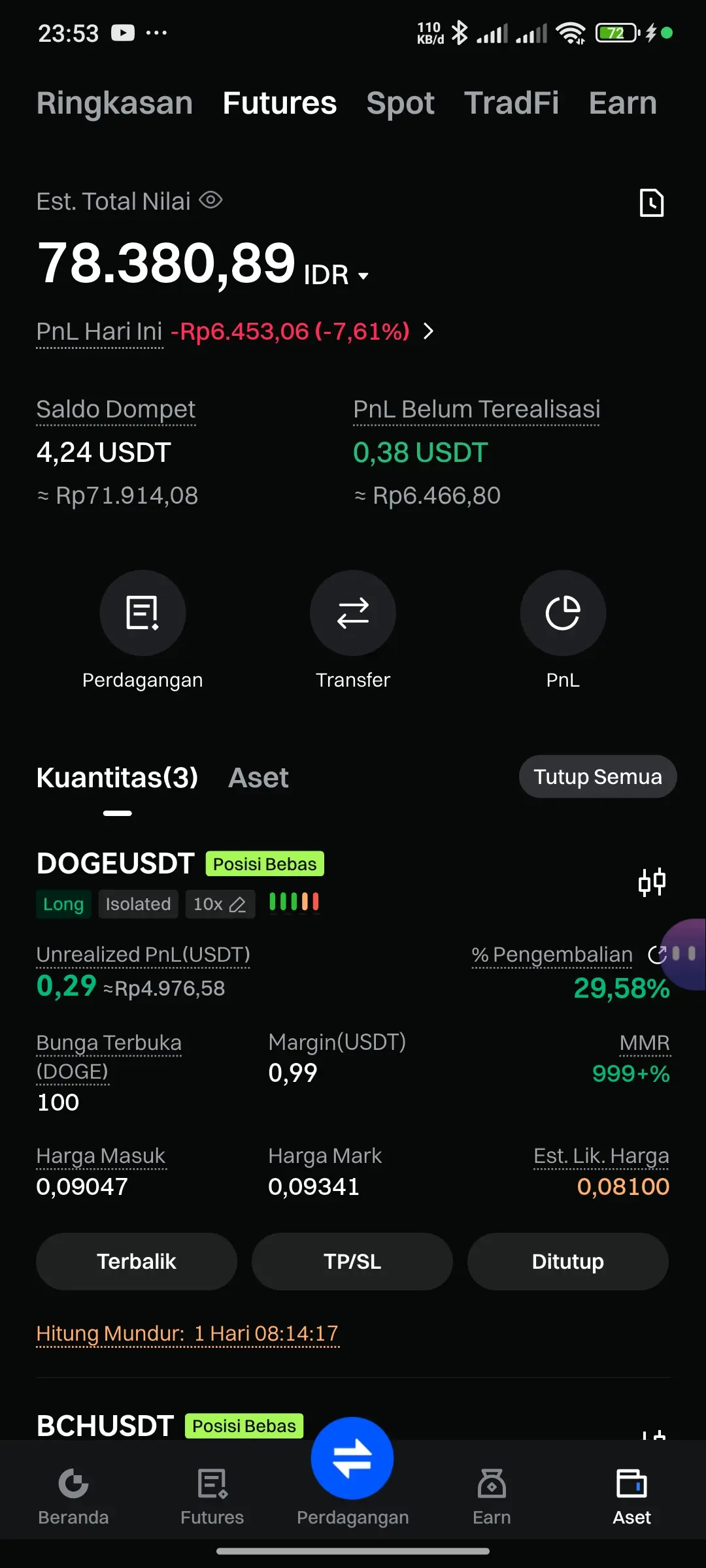The image size is (706, 1568).
Task: Open the Perdagangan round shortcut button
Action: 143,613
